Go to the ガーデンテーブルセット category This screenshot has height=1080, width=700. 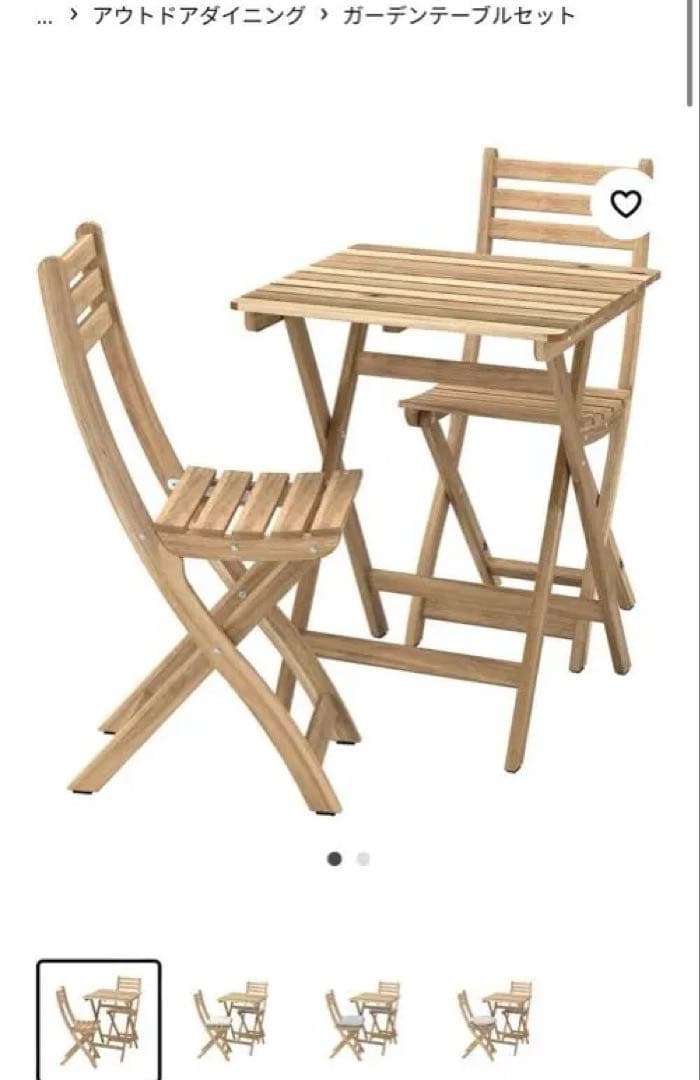tap(458, 16)
